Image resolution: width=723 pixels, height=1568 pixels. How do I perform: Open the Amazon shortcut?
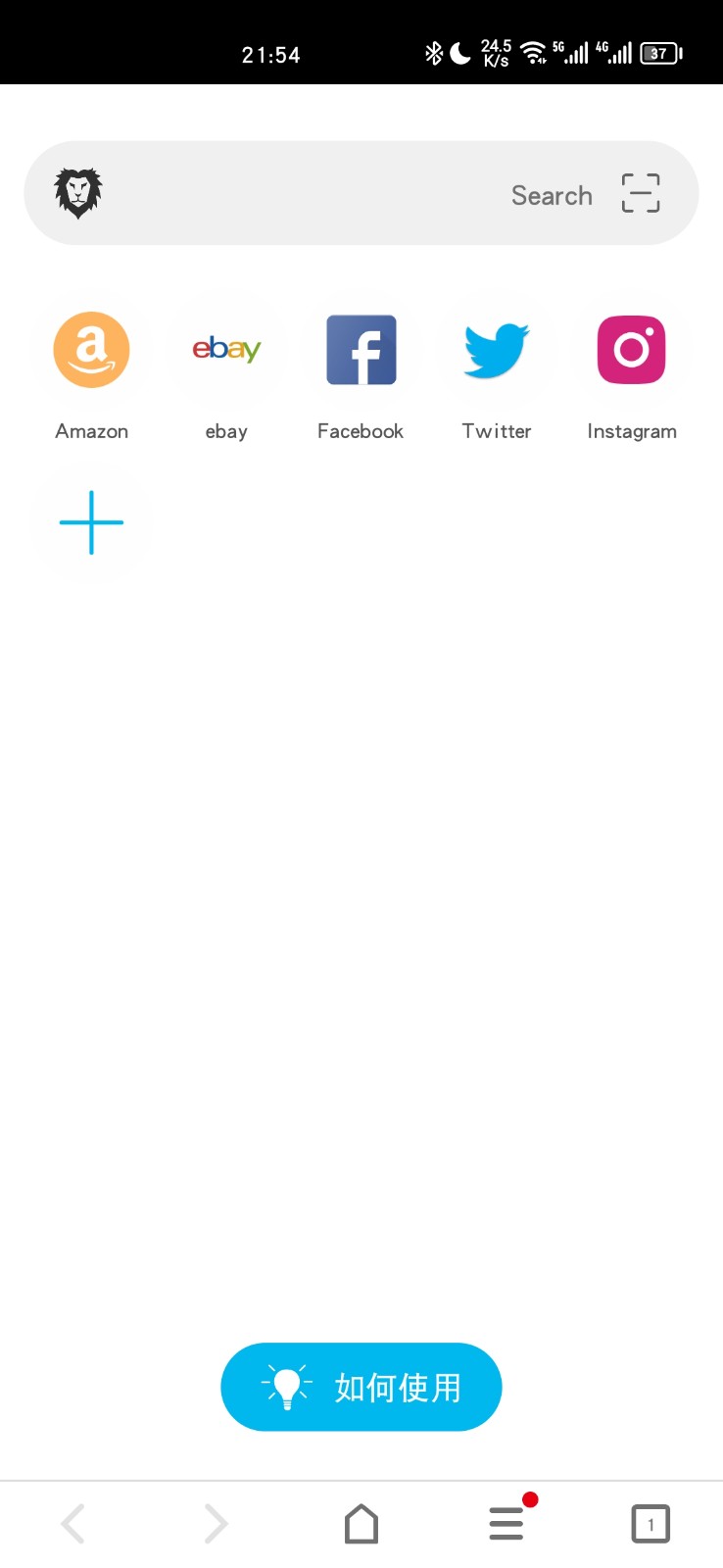pyautogui.click(x=91, y=351)
